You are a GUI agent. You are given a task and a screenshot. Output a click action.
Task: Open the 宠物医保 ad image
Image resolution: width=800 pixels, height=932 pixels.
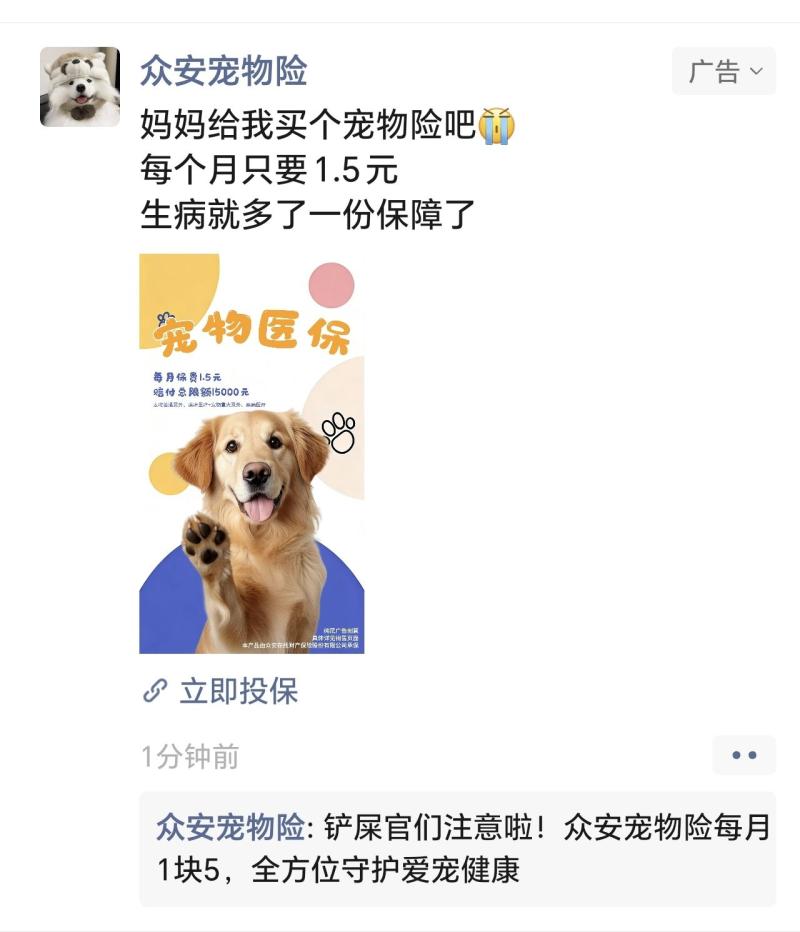252,453
